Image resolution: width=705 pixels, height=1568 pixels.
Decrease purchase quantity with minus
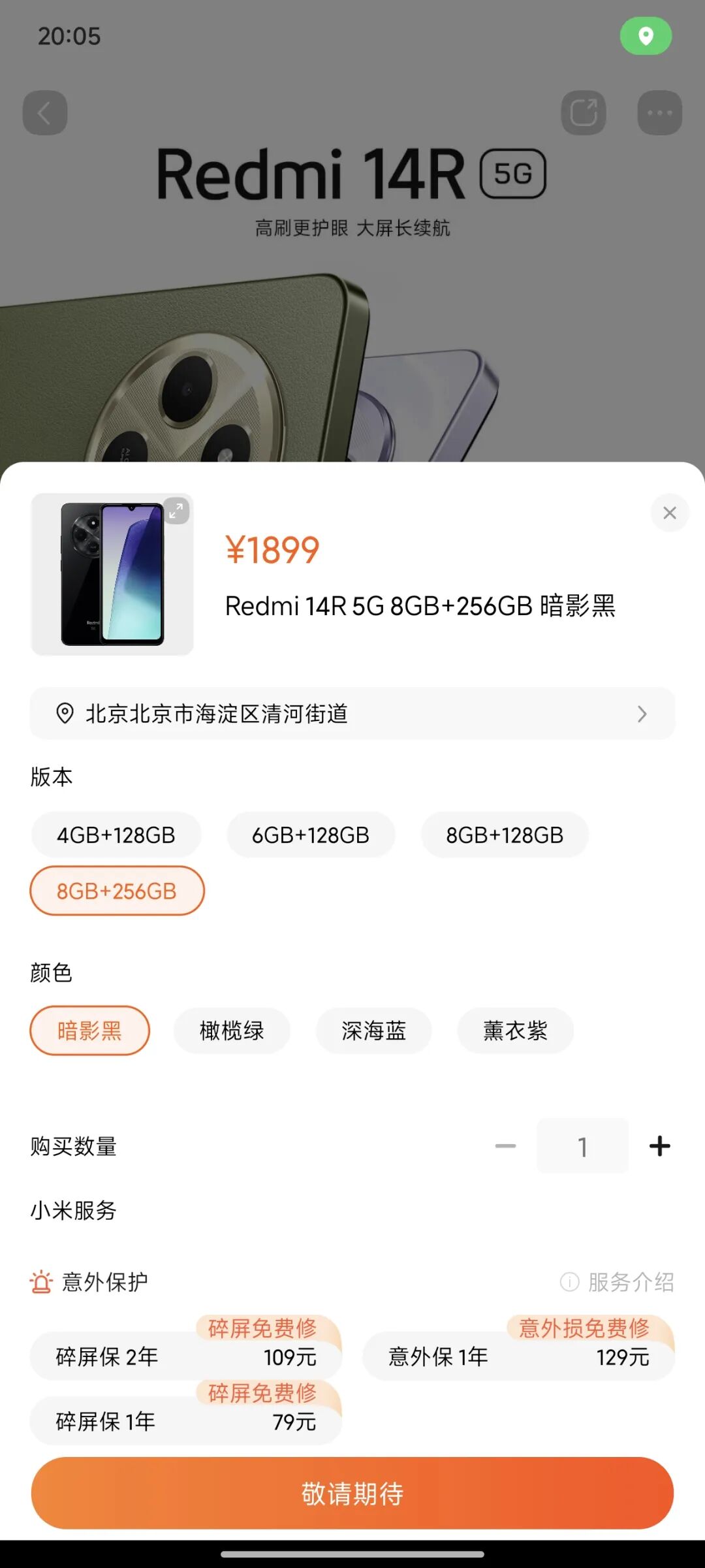pyautogui.click(x=505, y=1145)
